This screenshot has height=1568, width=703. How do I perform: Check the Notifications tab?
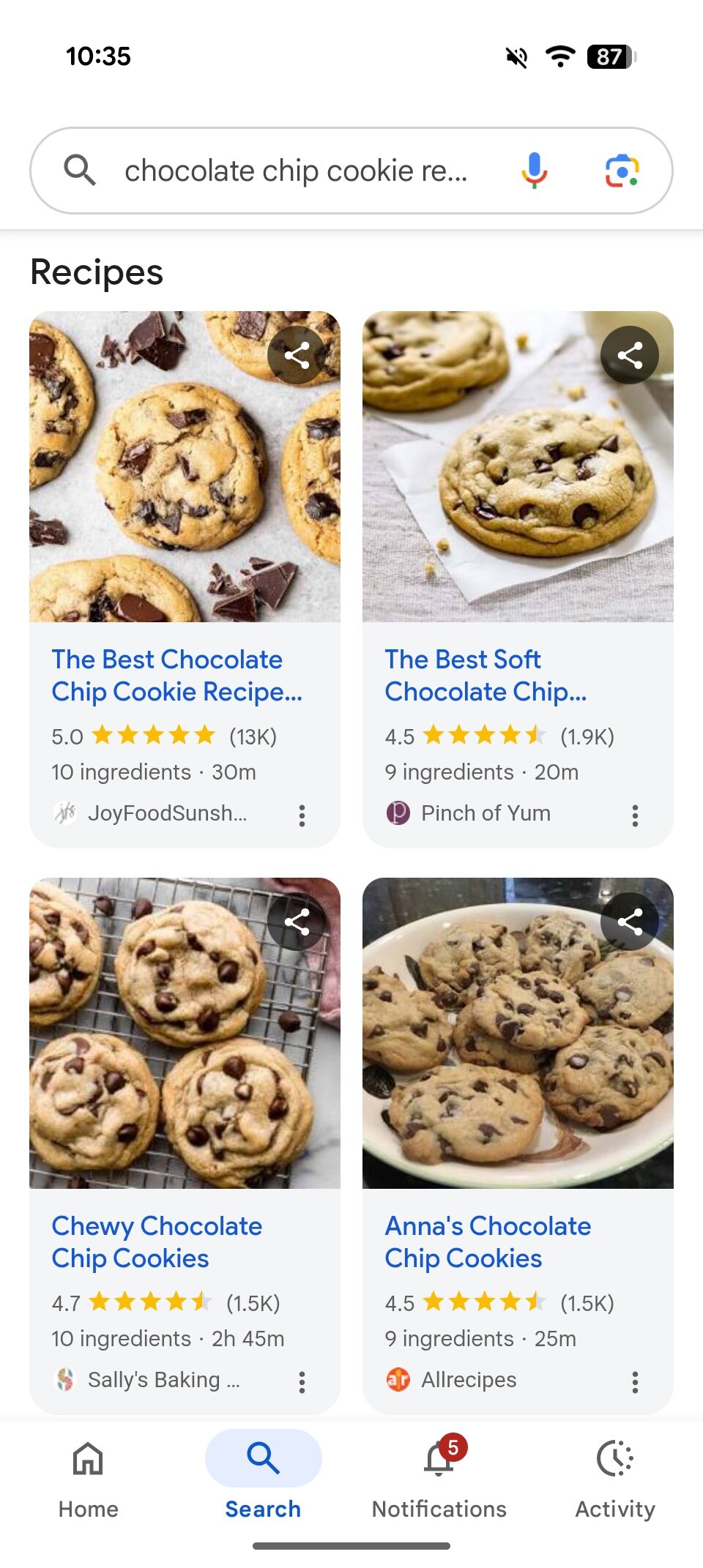click(439, 1477)
